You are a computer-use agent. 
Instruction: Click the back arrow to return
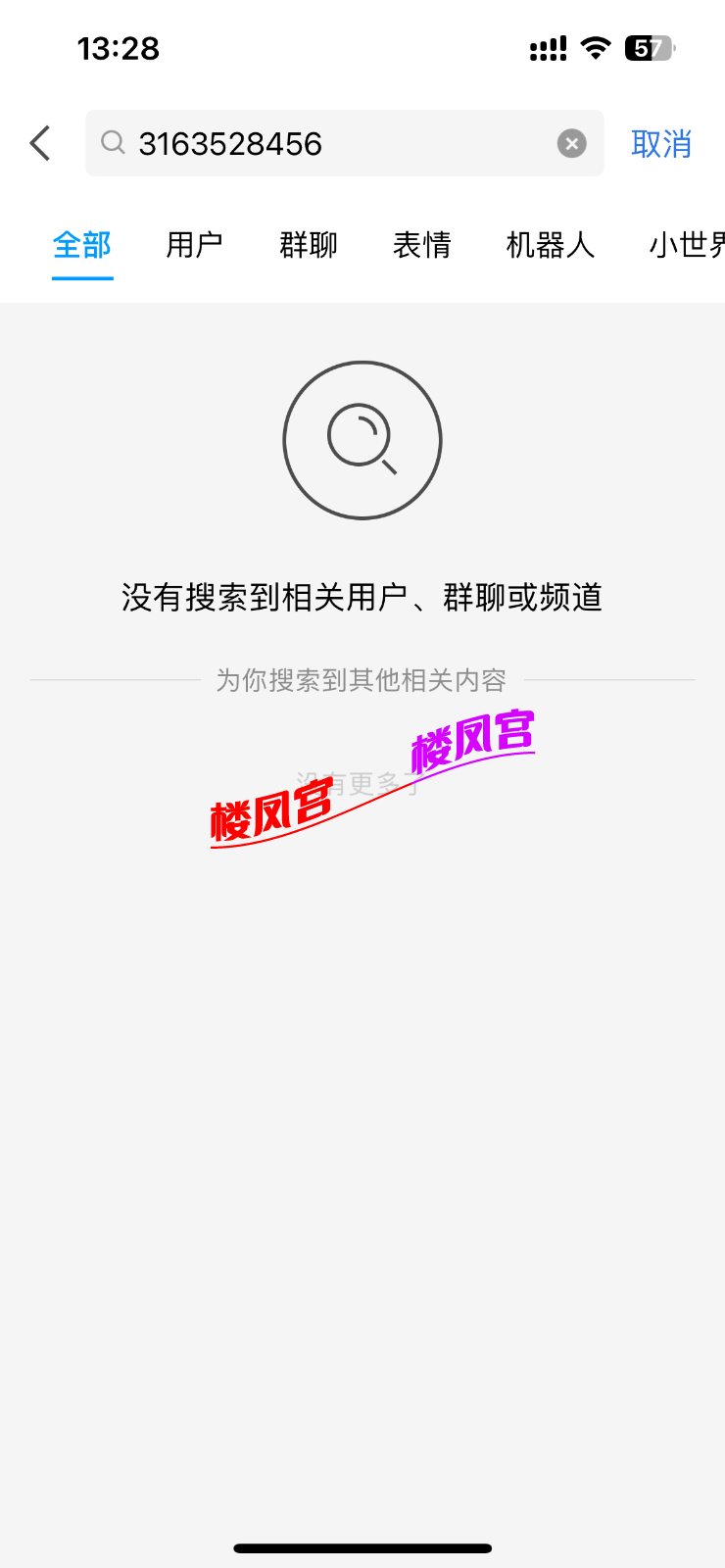pyautogui.click(x=39, y=143)
